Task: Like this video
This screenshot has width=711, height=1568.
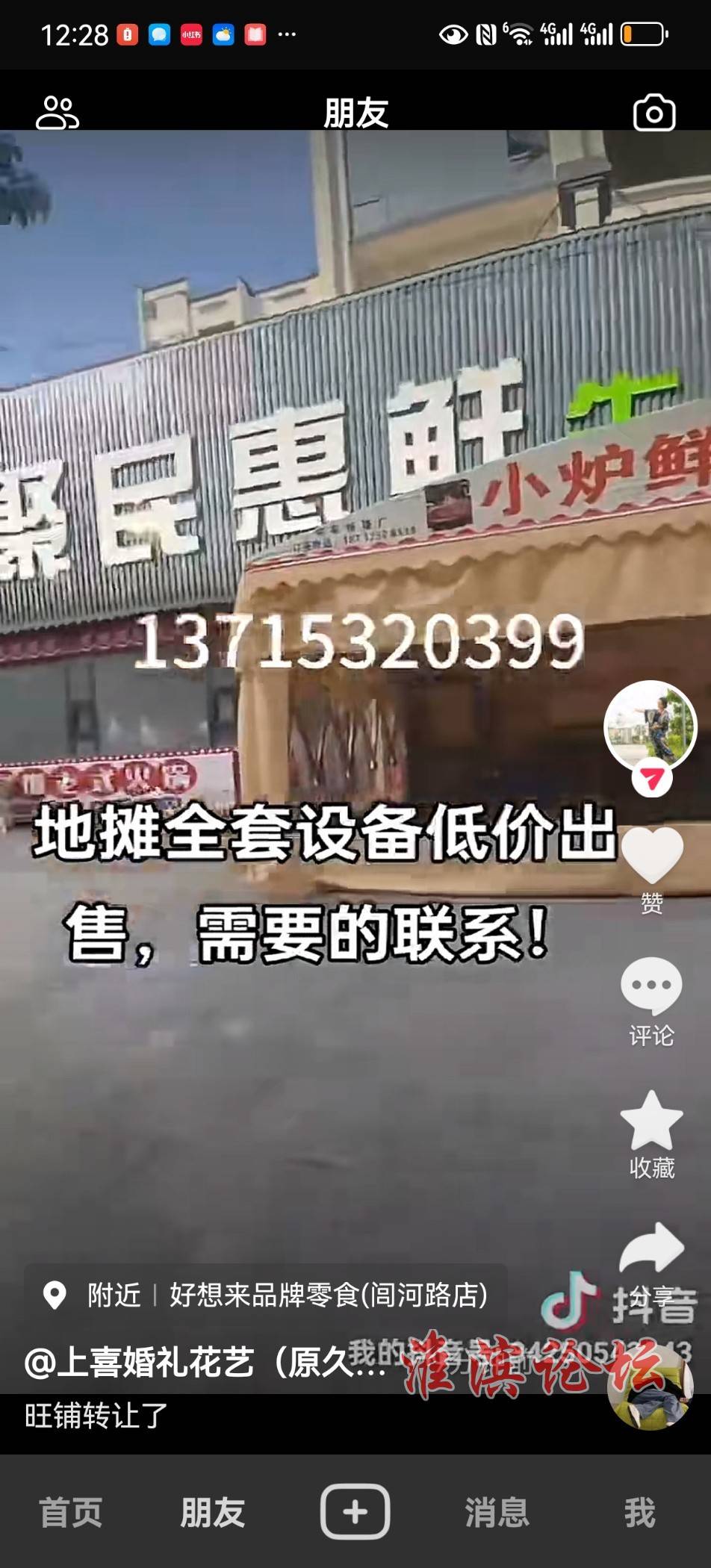Action: point(652,859)
